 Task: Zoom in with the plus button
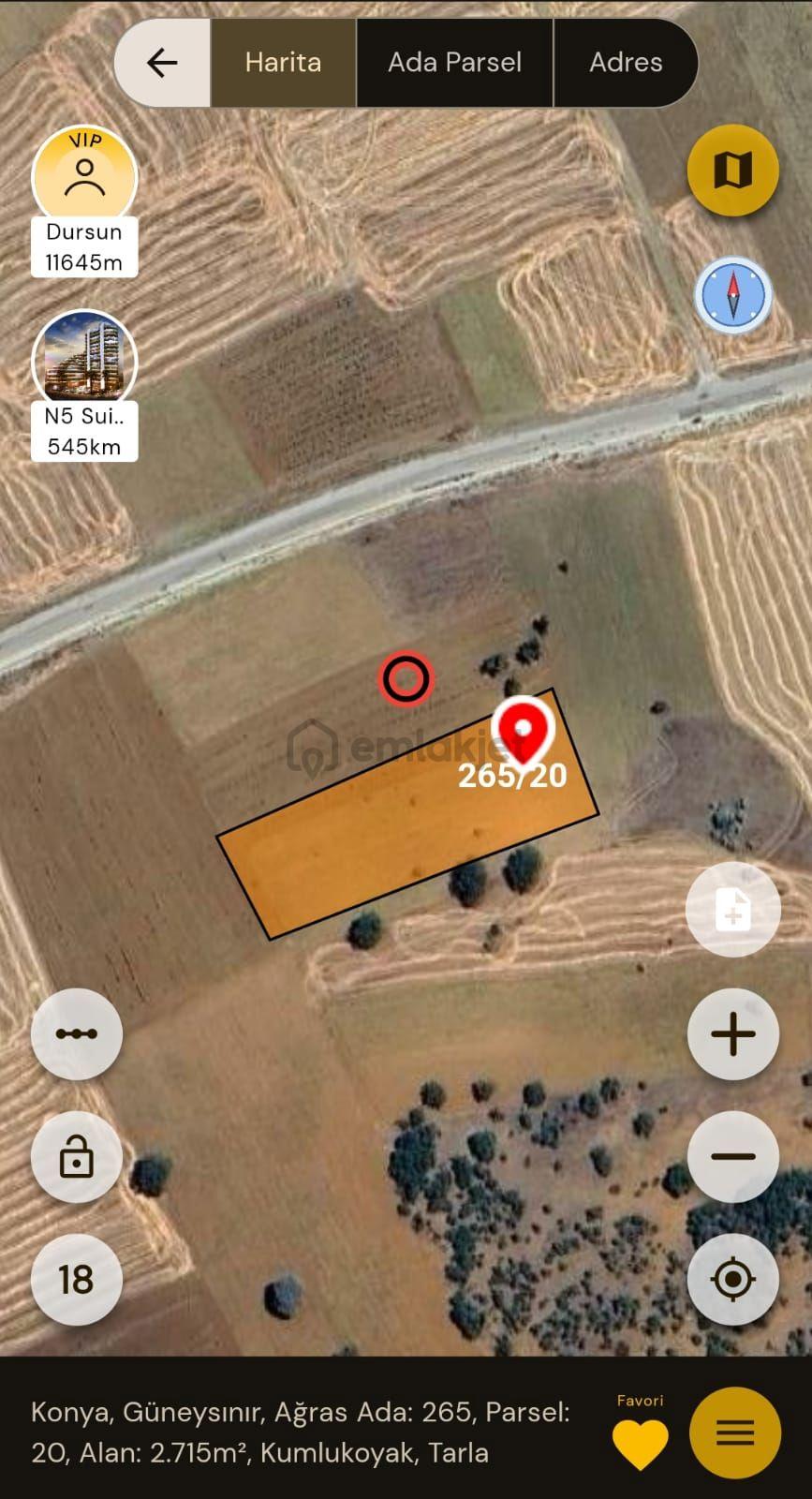(x=733, y=1034)
